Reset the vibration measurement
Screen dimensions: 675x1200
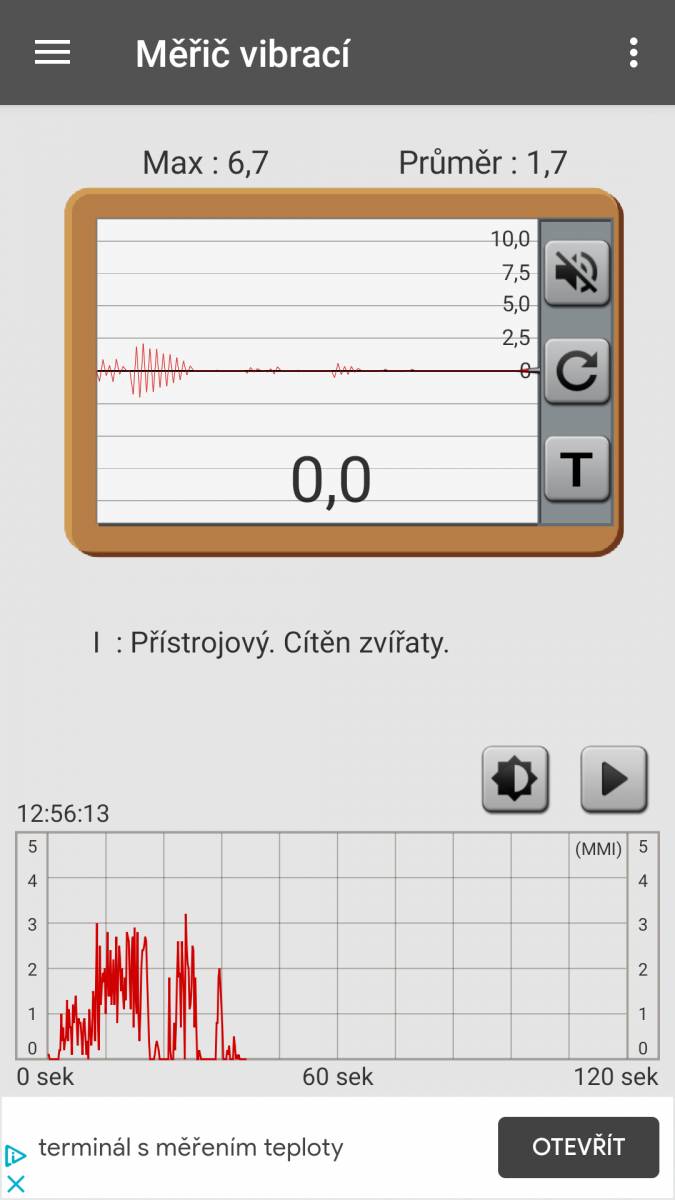[577, 370]
